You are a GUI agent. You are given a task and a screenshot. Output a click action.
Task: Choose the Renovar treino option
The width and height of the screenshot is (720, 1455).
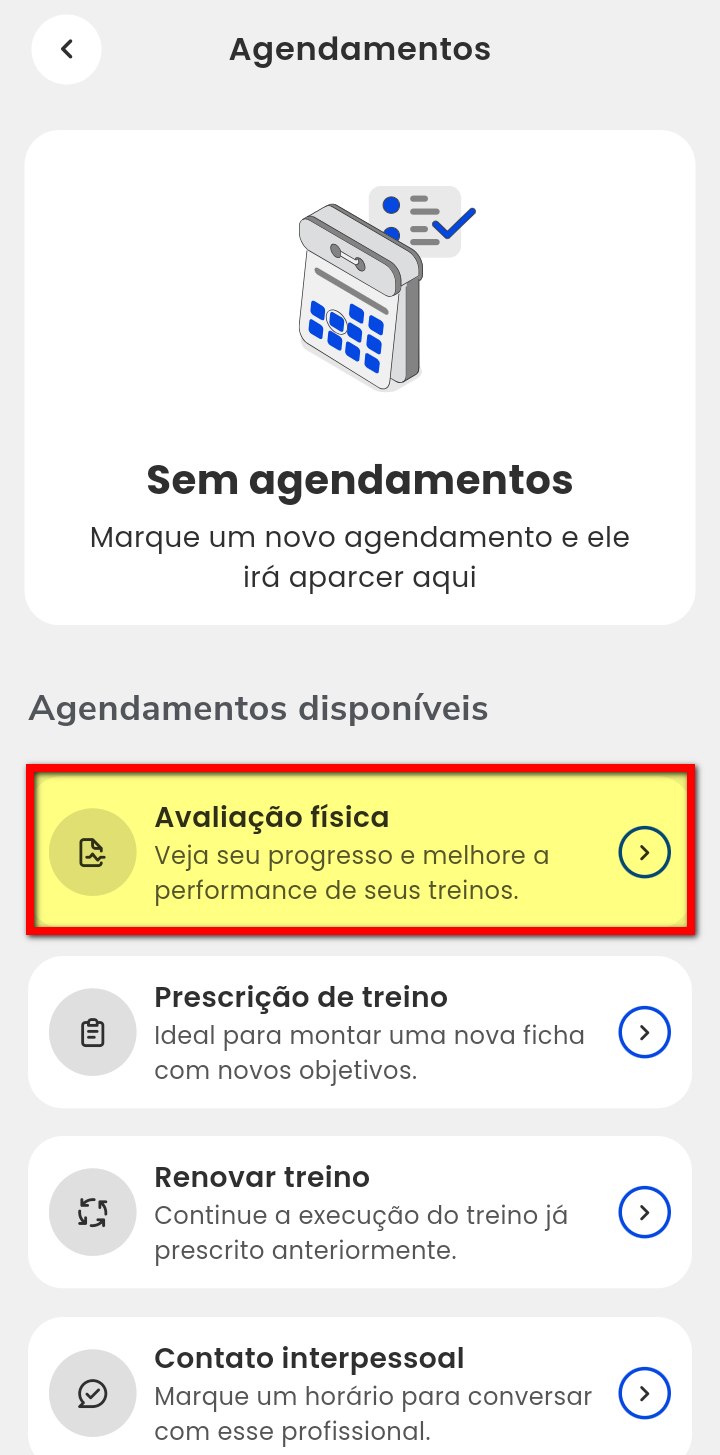pyautogui.click(x=360, y=1213)
